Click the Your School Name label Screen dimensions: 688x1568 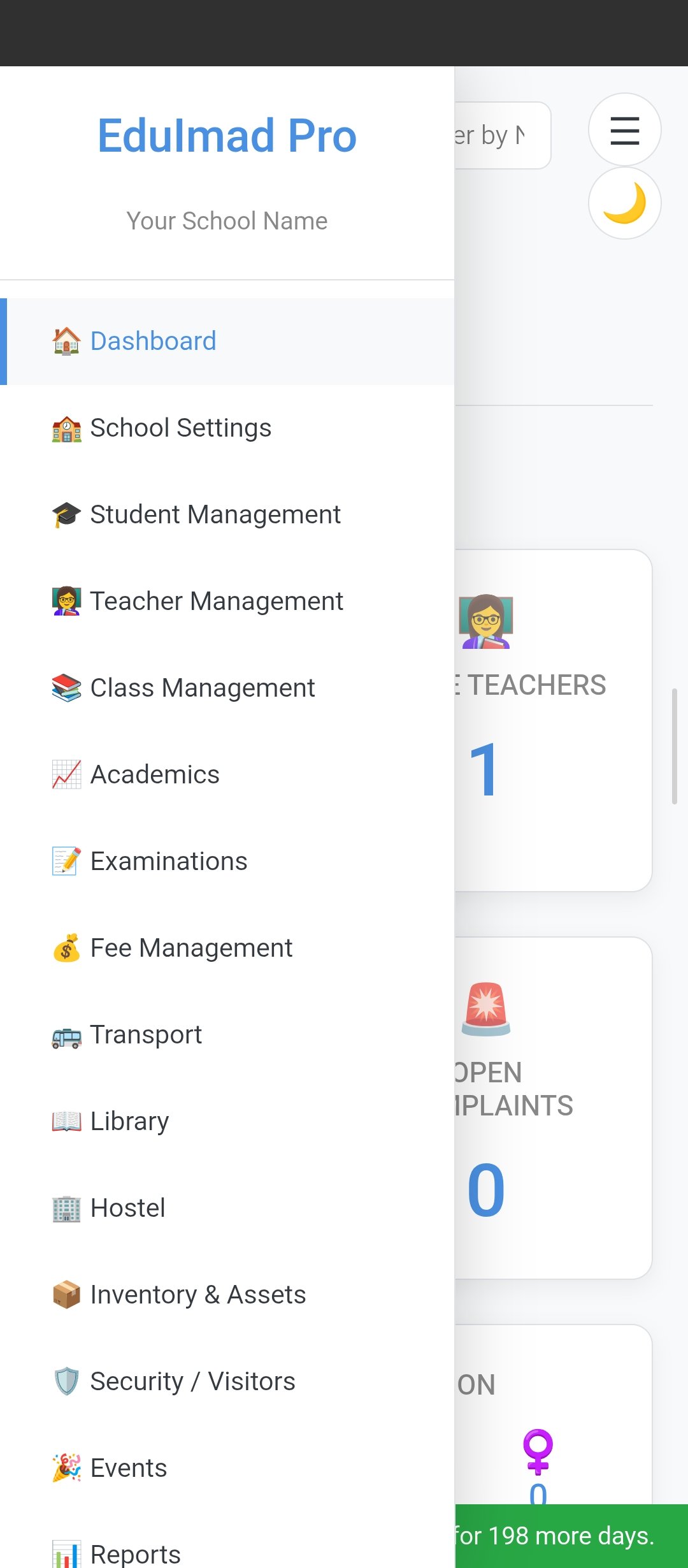click(x=227, y=221)
